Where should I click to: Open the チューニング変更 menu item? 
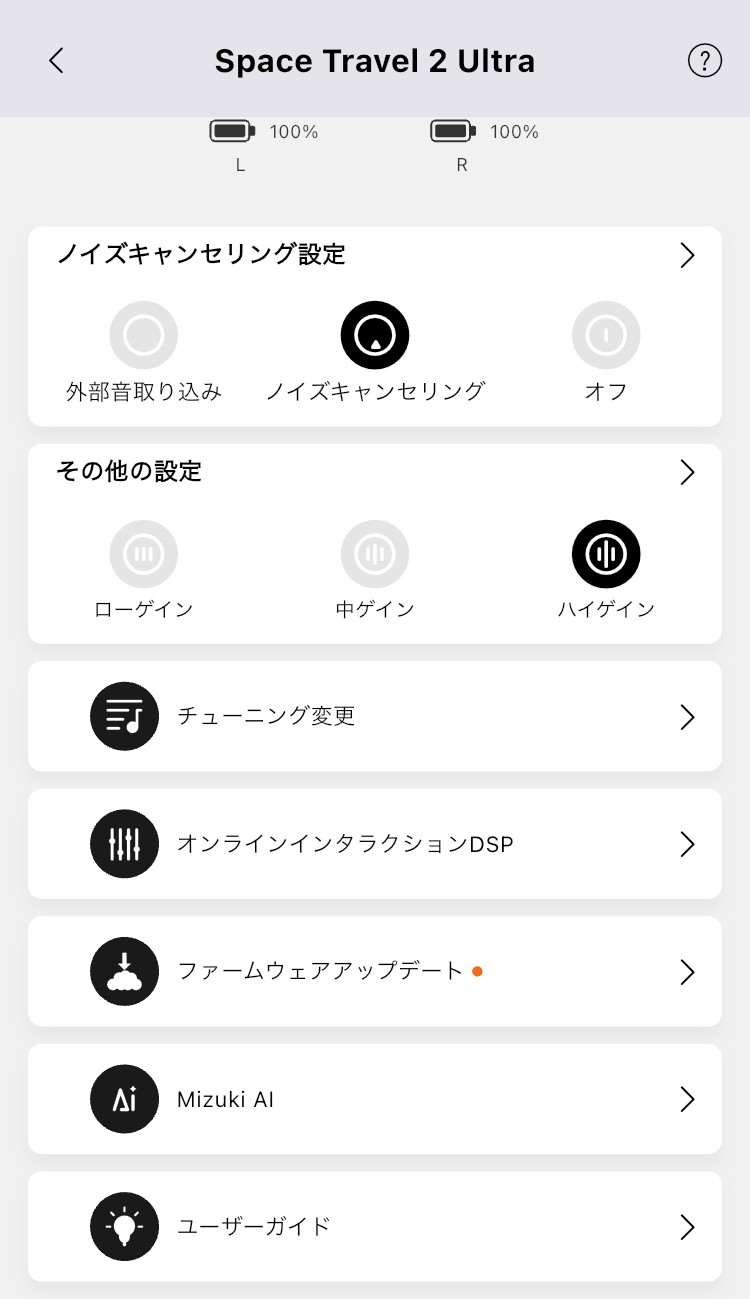click(x=375, y=716)
